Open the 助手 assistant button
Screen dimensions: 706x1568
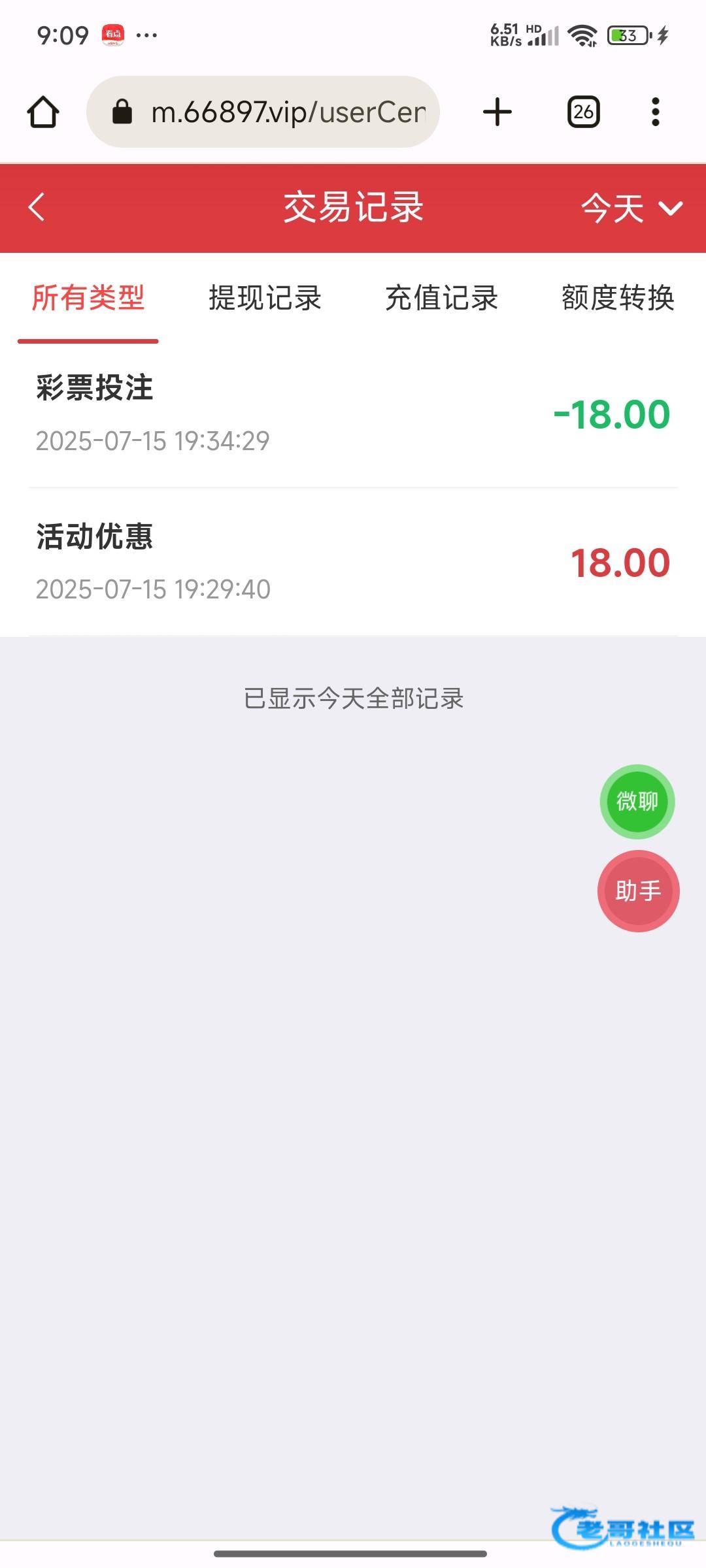pyautogui.click(x=638, y=890)
